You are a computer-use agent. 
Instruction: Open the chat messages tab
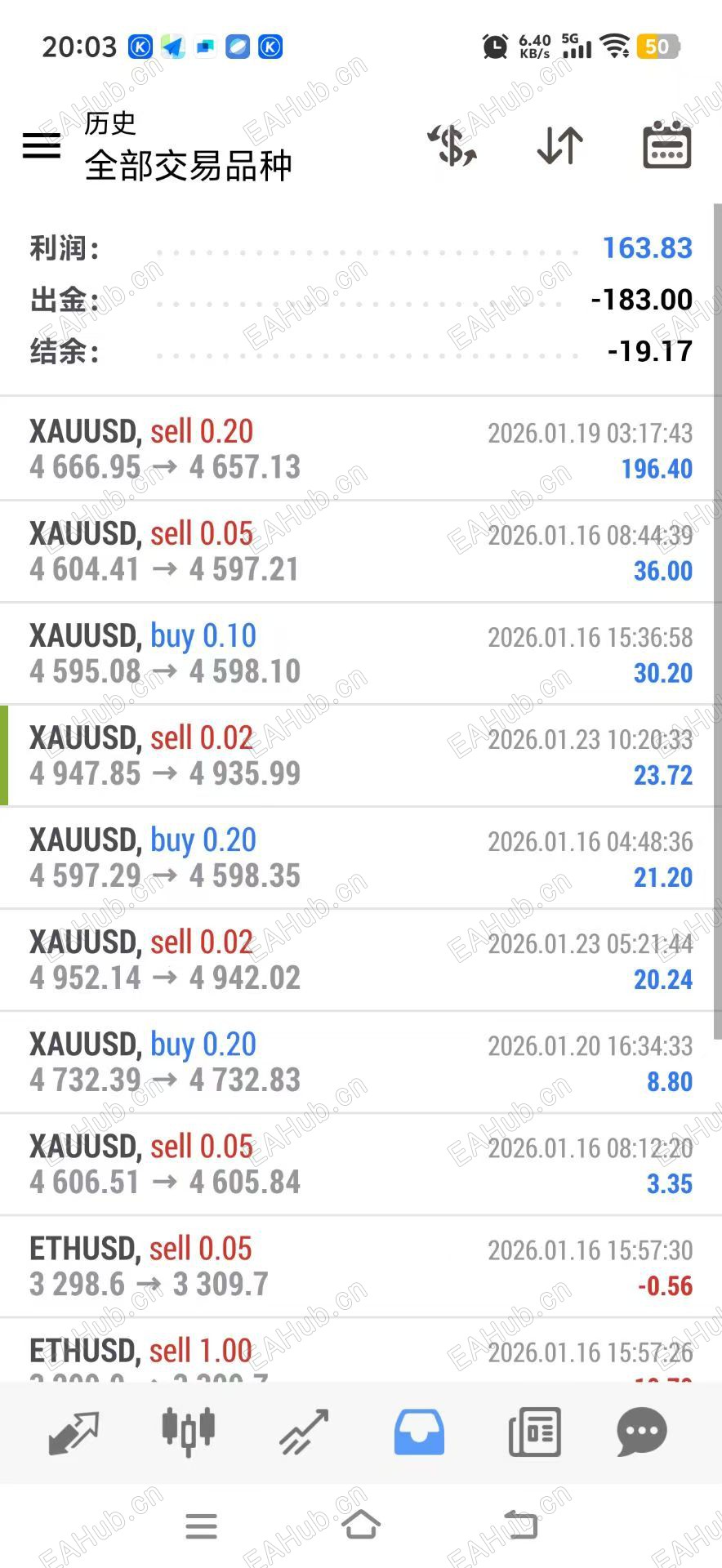coord(642,1432)
